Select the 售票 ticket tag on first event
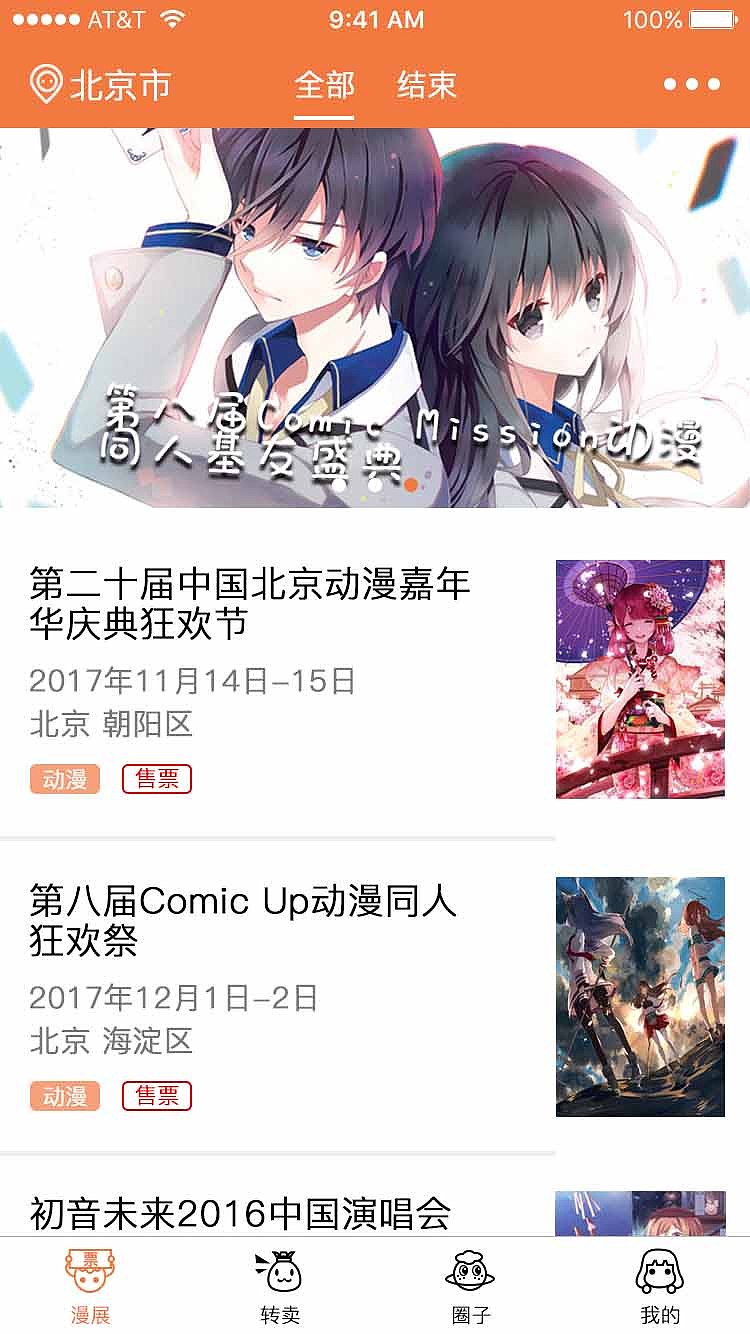This screenshot has width=750, height=1334. (156, 778)
